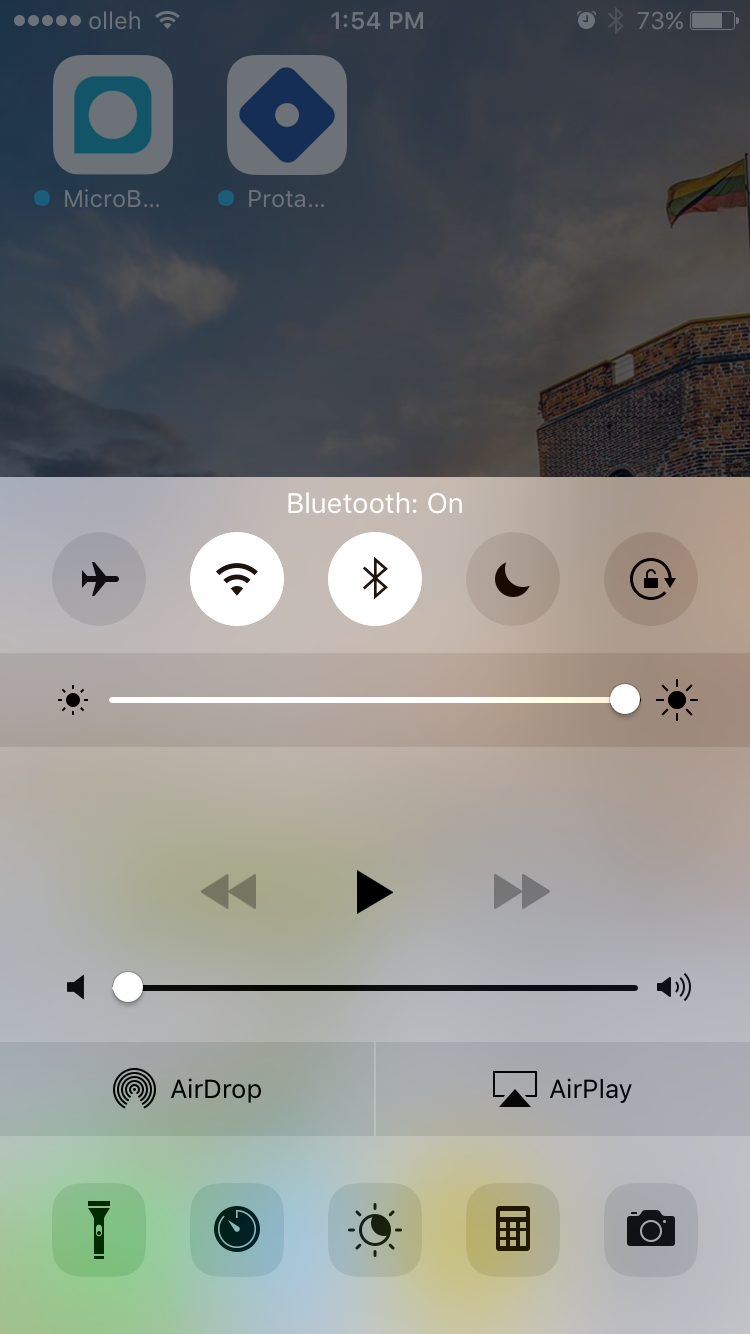Image resolution: width=750 pixels, height=1334 pixels.
Task: Skip to the next track
Action: click(x=521, y=891)
